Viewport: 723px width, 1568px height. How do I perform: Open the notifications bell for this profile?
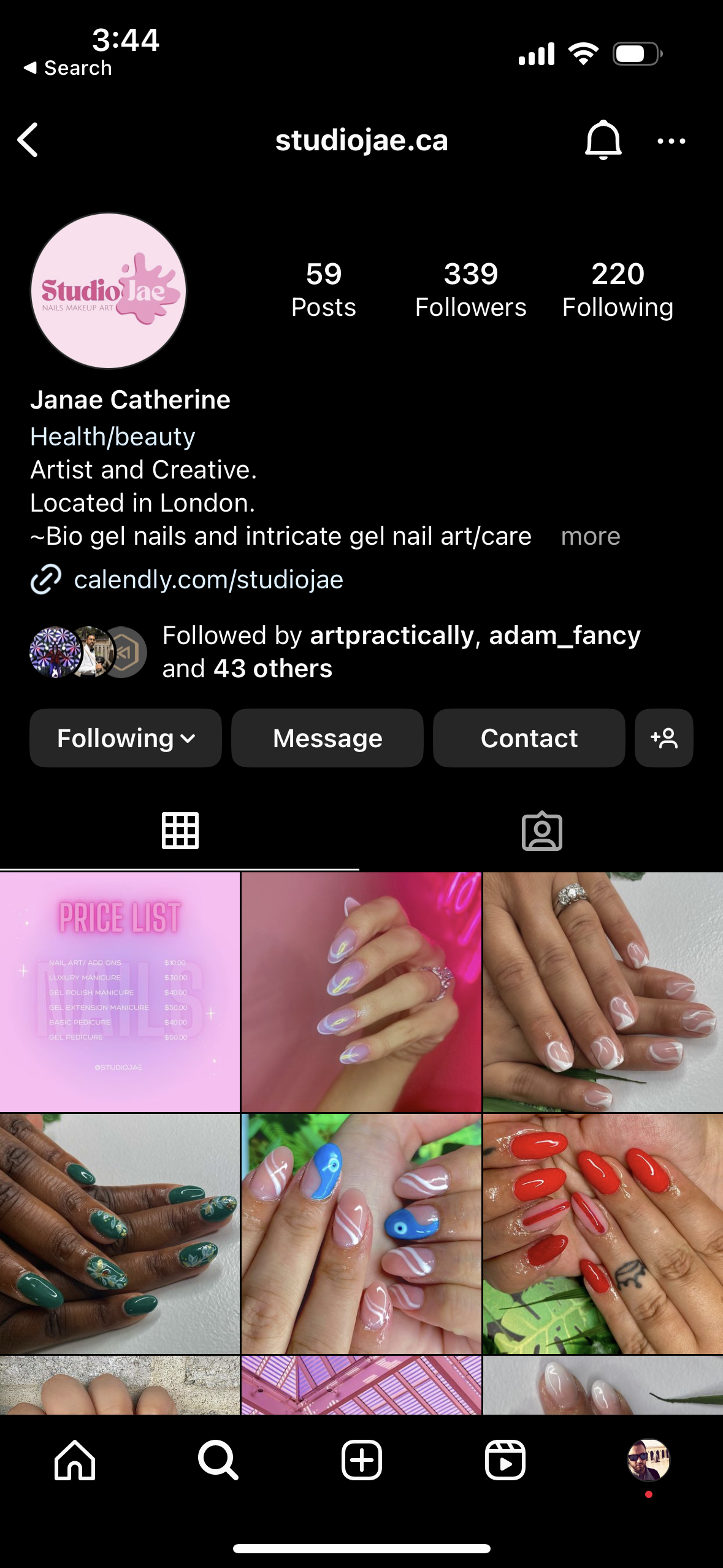tap(603, 140)
